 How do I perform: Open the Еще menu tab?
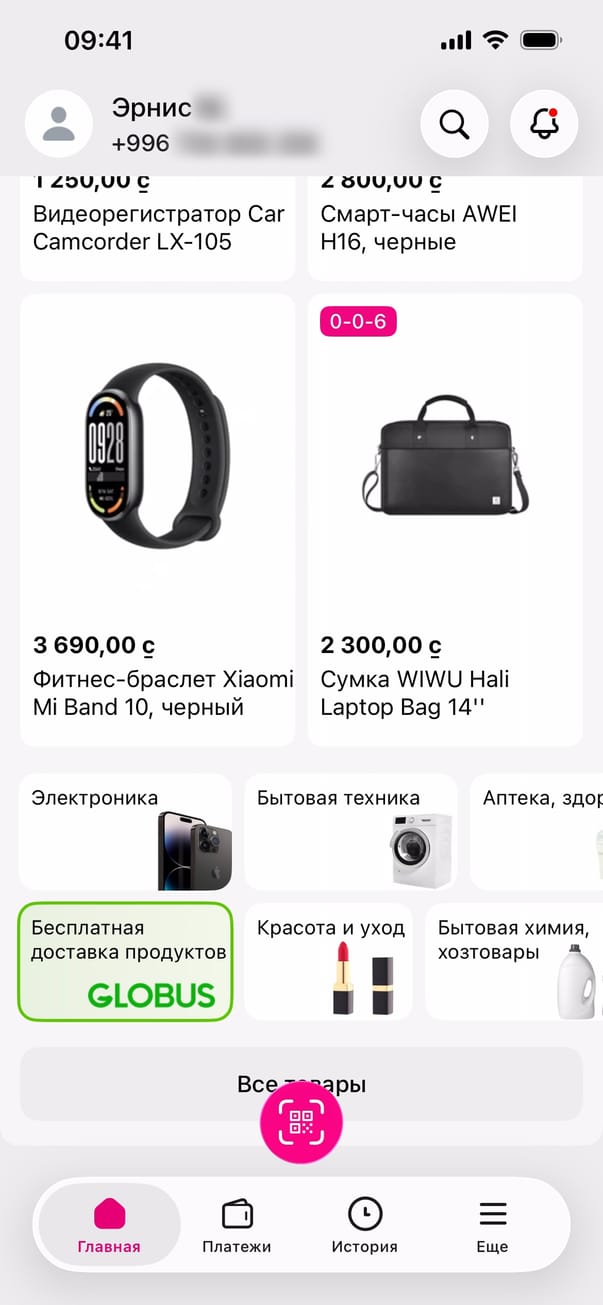(492, 1225)
